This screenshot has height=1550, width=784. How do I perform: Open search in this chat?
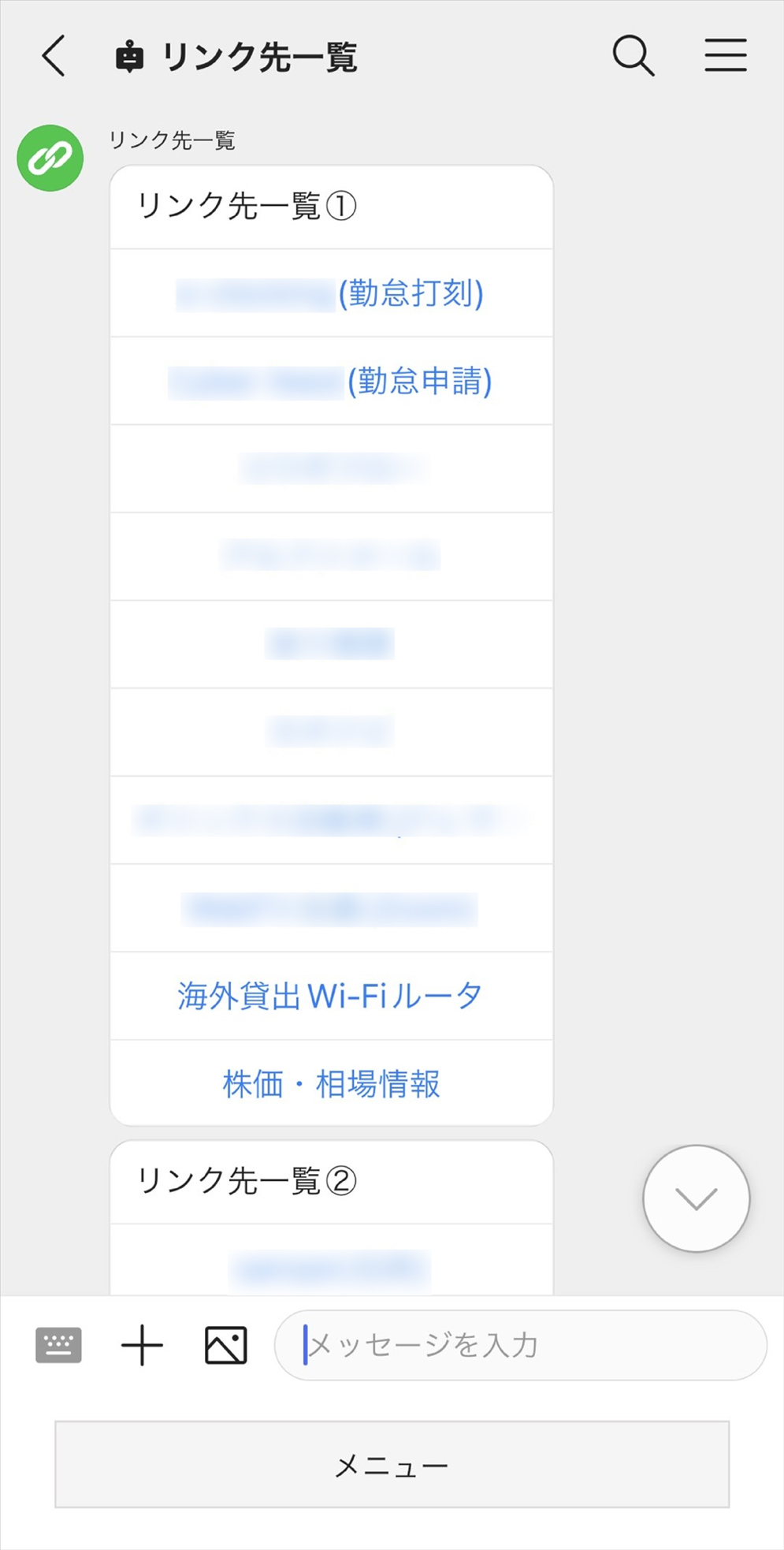(x=633, y=56)
